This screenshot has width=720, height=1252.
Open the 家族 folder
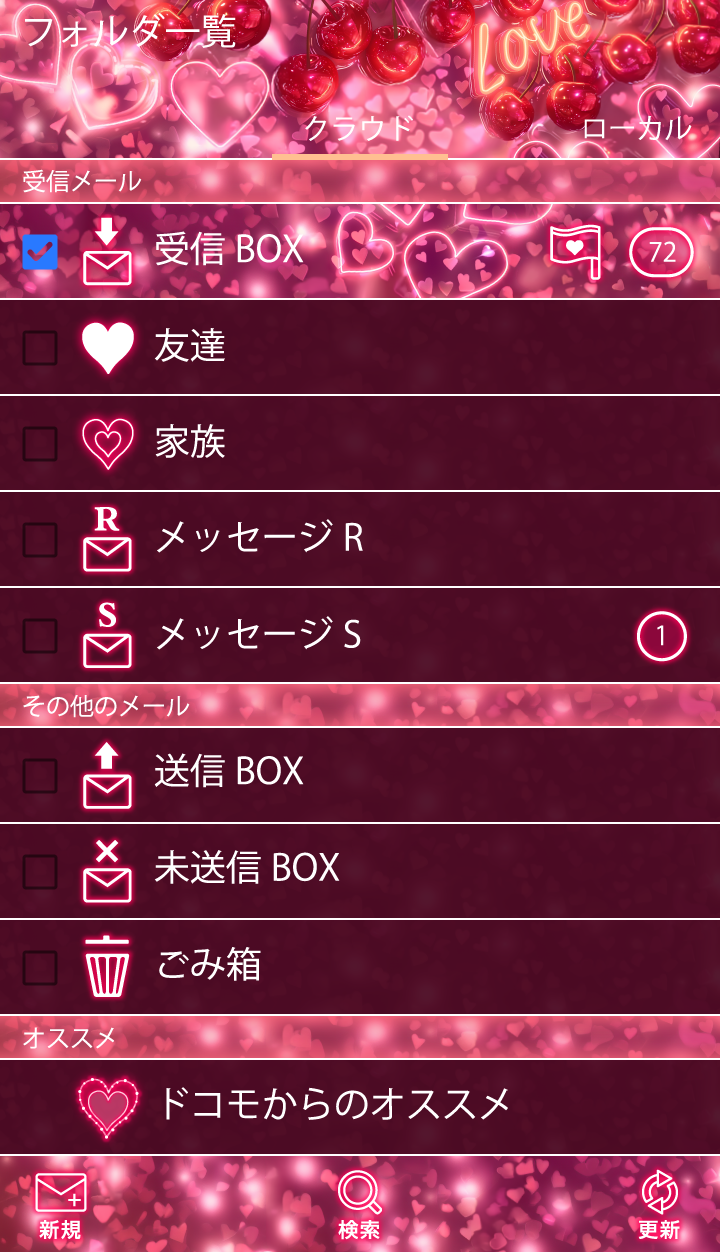tap(190, 442)
